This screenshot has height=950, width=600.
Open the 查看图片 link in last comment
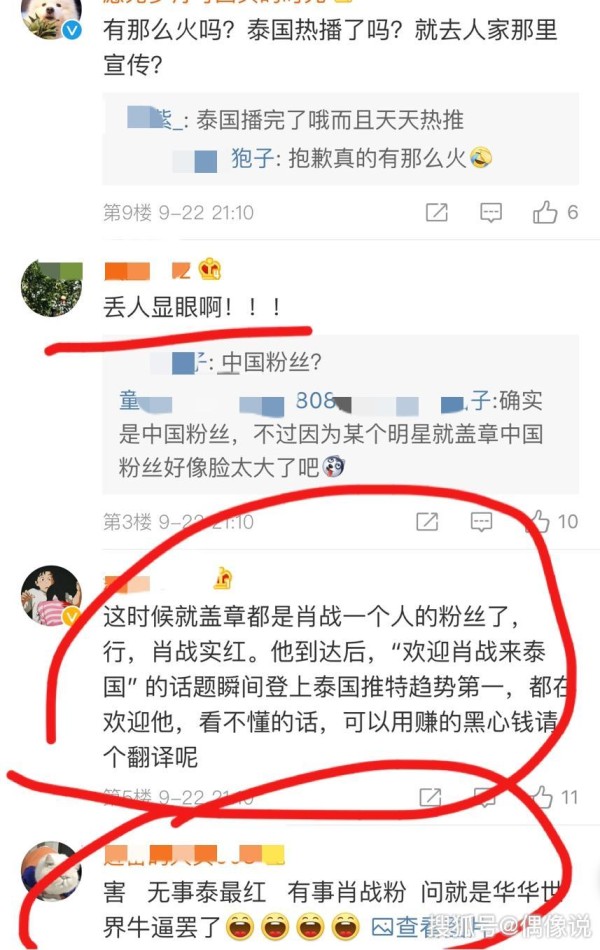coord(408,924)
